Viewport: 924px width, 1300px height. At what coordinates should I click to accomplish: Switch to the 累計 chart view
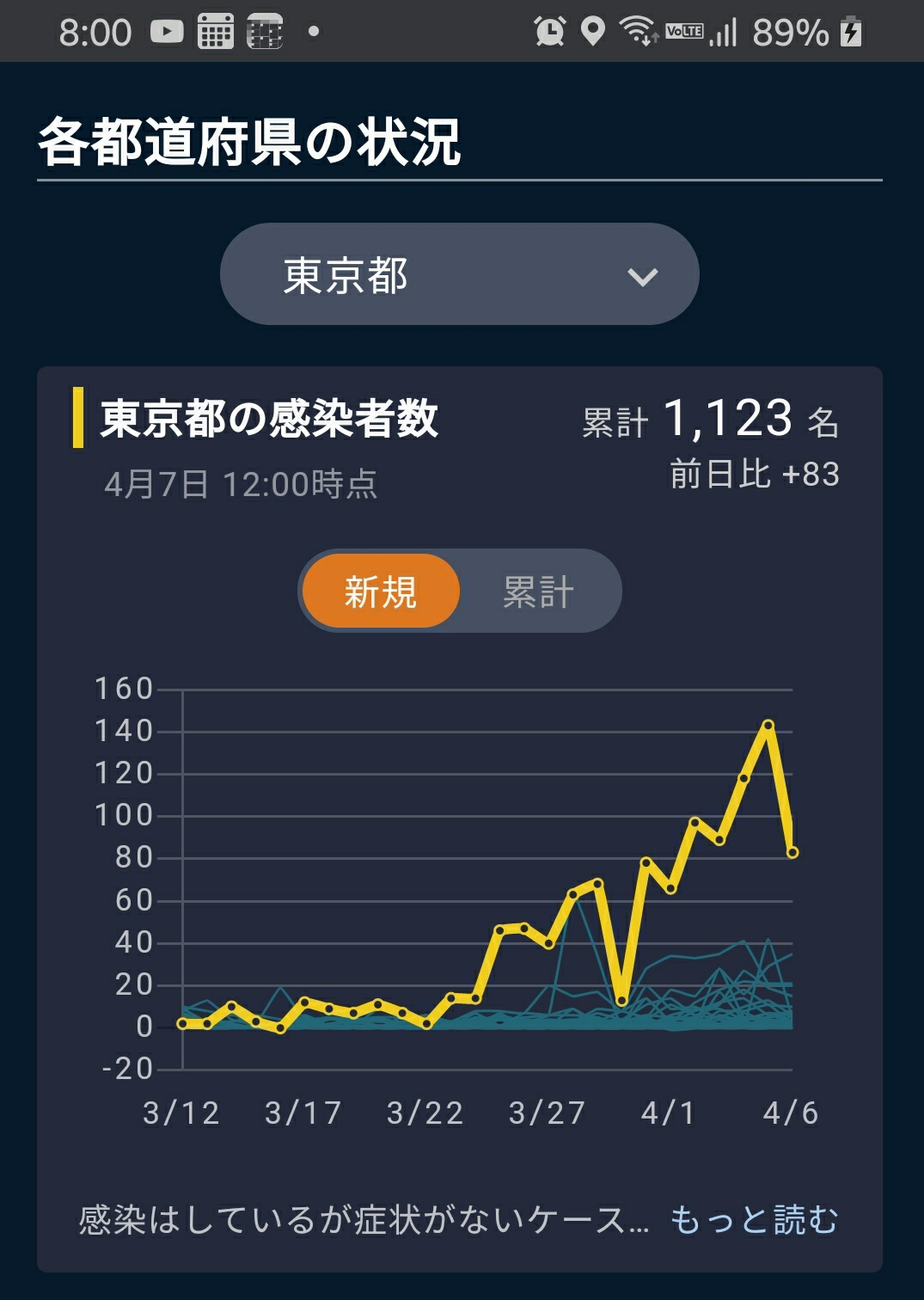coord(538,592)
